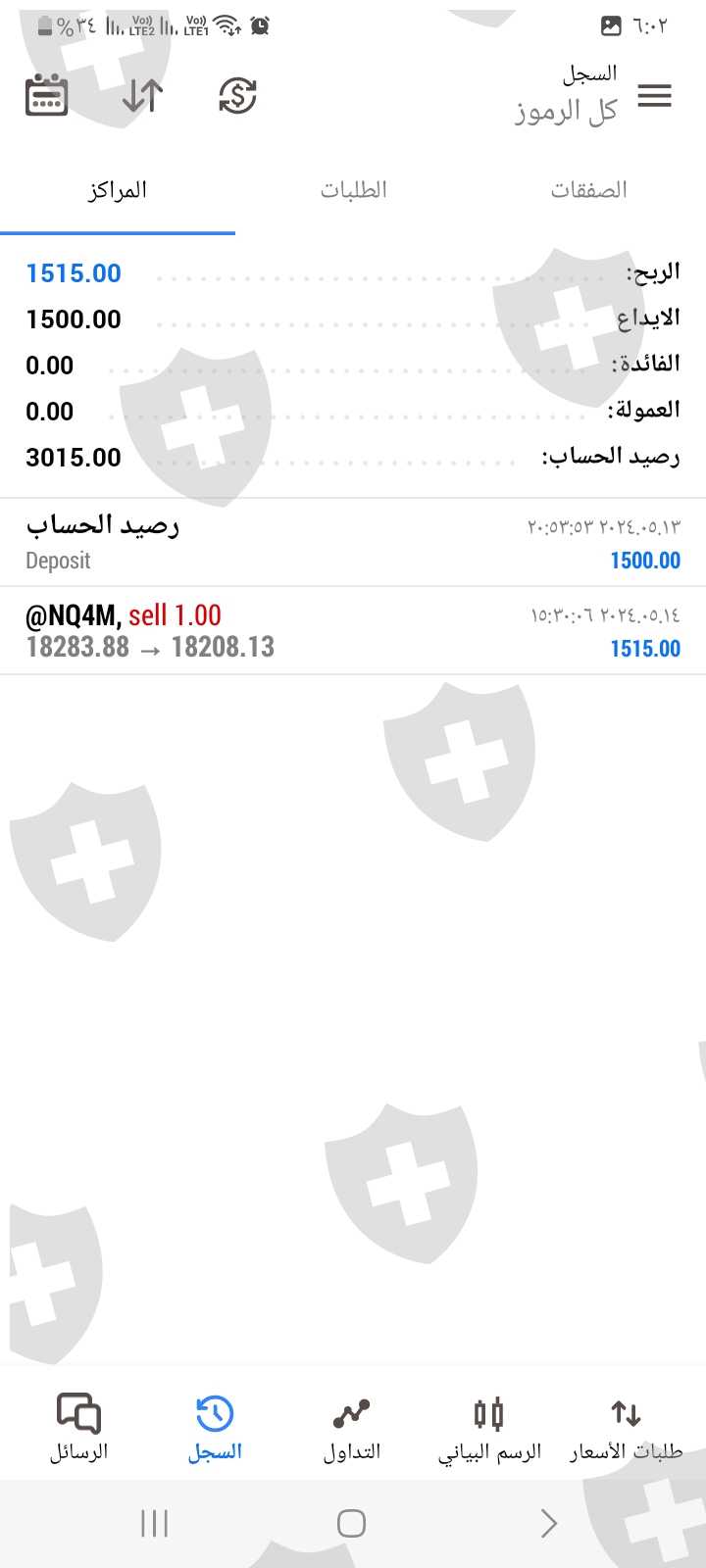Go to طلبات الأسعار quotes tab
Image resolution: width=706 pixels, height=1568 pixels.
[627, 1427]
